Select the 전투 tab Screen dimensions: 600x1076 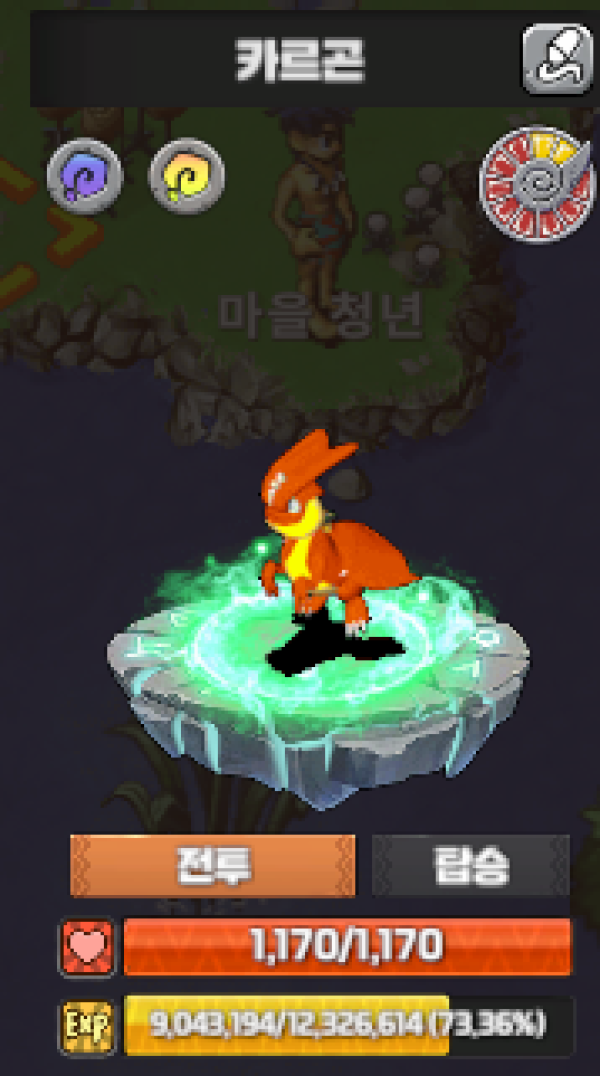pos(212,865)
